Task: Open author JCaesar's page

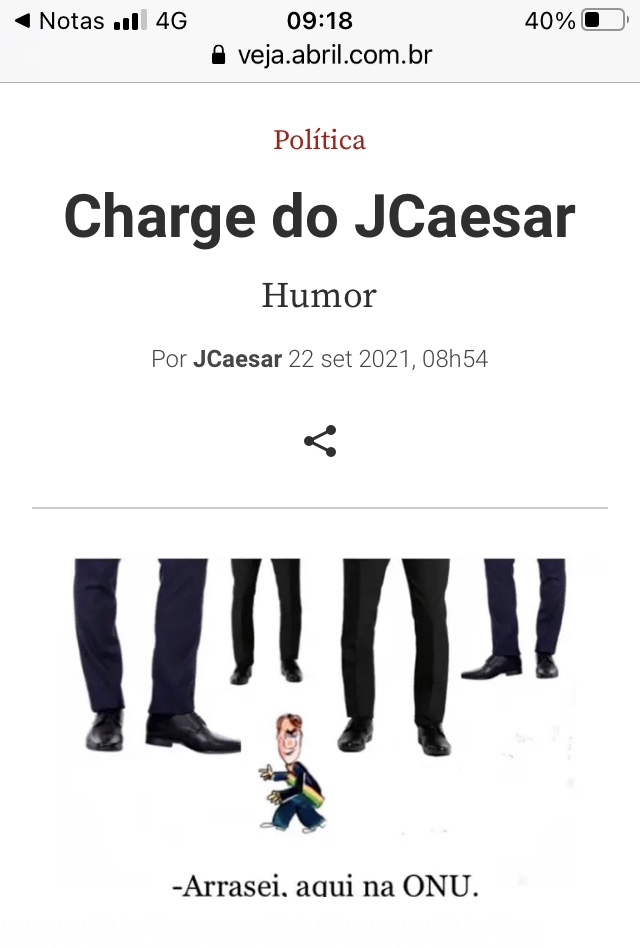Action: coord(237,359)
